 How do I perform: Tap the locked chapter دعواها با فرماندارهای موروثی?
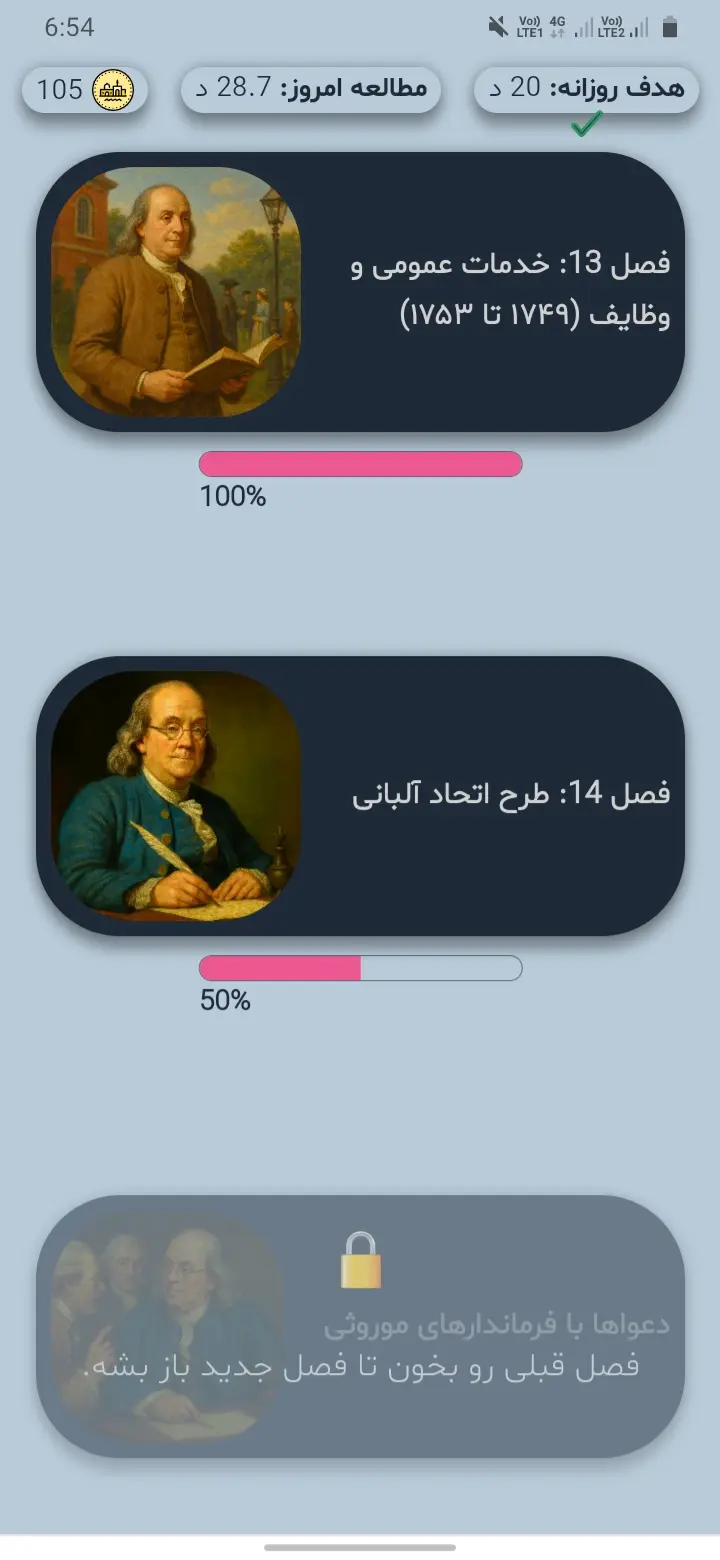360,1326
